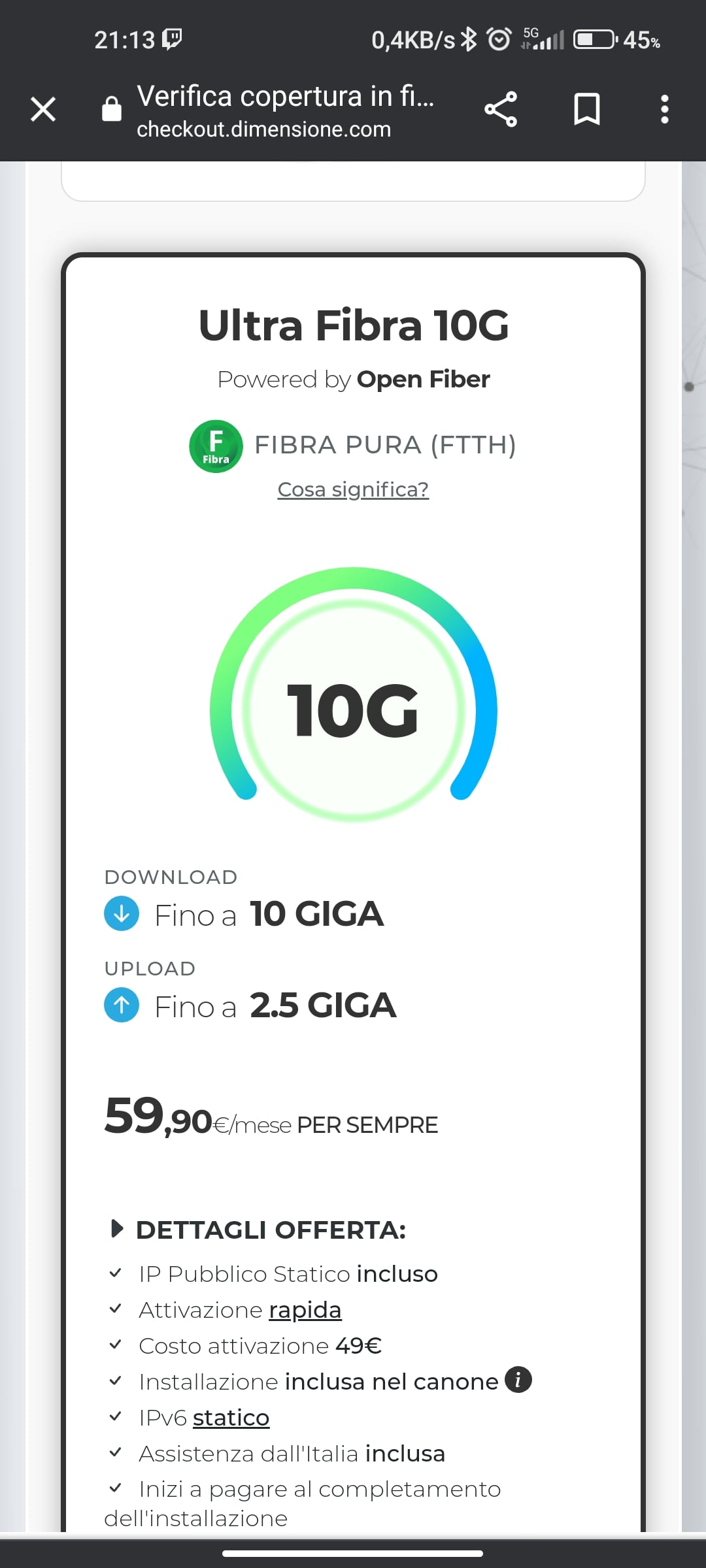The height and width of the screenshot is (1568, 706).
Task: View site security lock info
Action: coord(112,109)
